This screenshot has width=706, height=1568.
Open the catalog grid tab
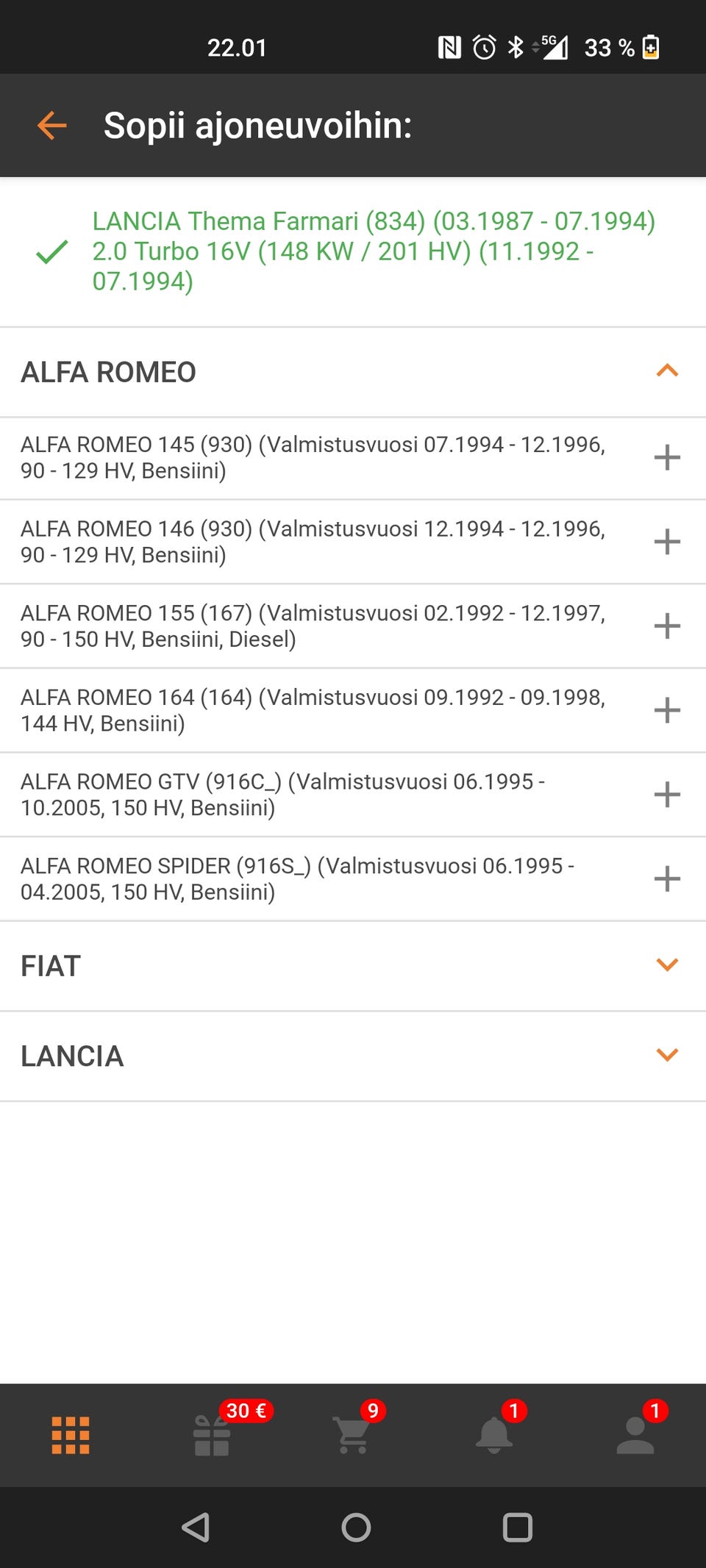click(x=71, y=1435)
